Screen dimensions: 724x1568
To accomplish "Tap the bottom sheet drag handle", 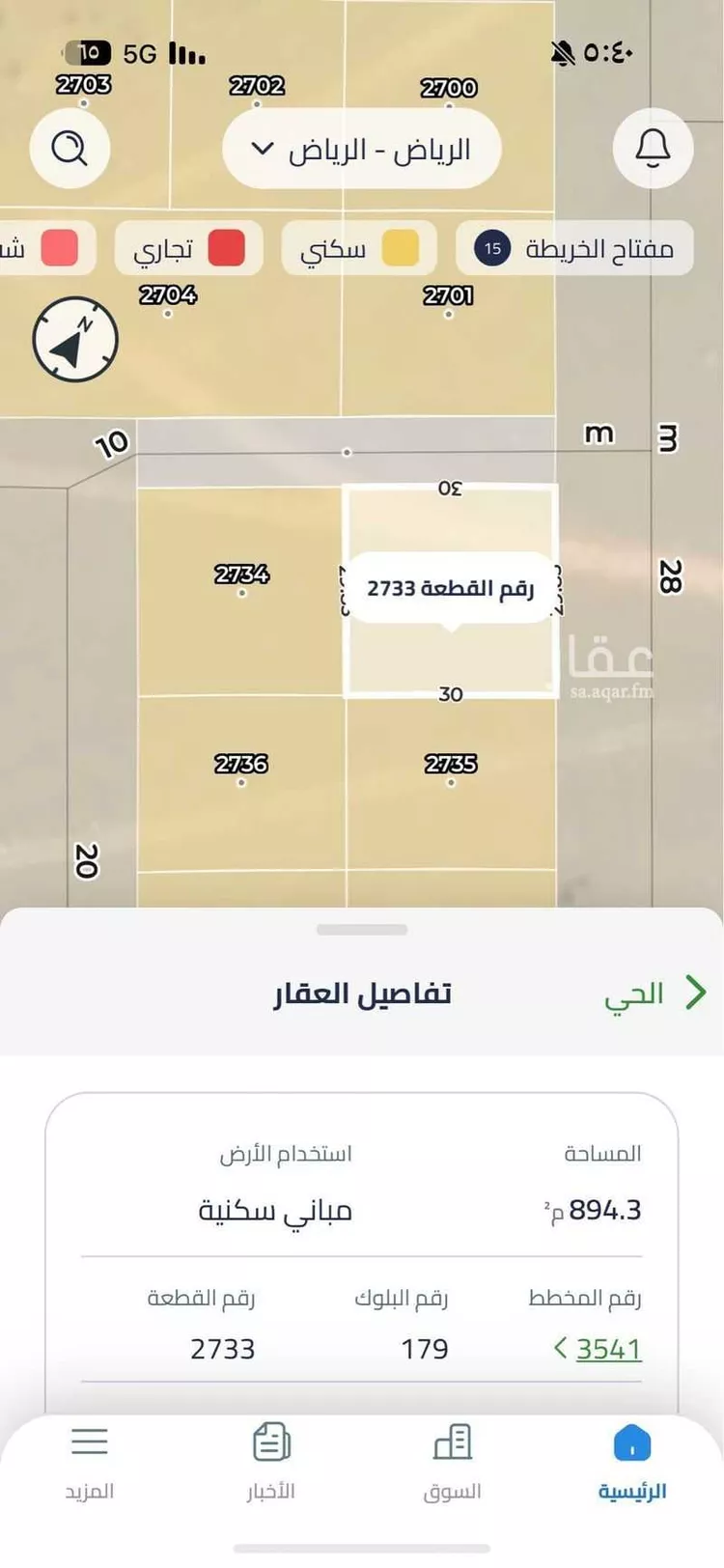I will click(362, 930).
